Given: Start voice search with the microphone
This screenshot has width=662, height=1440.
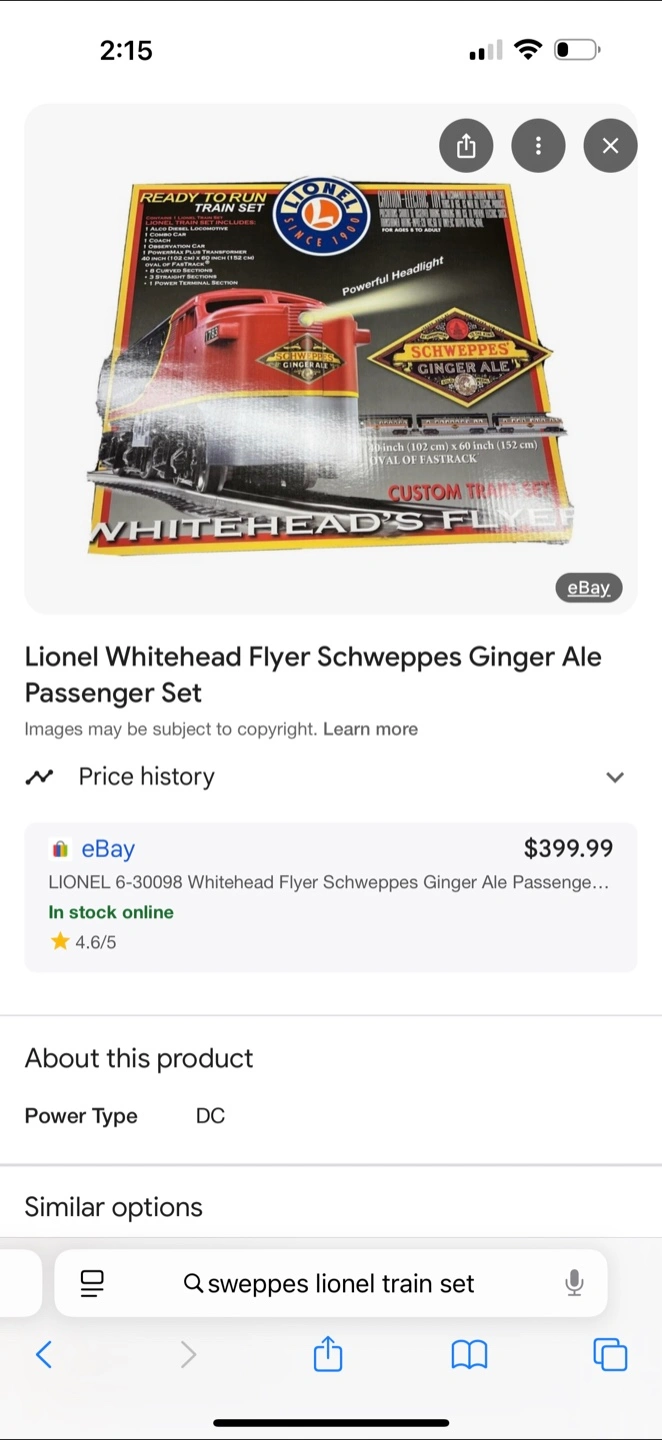Looking at the screenshot, I should pos(574,1283).
